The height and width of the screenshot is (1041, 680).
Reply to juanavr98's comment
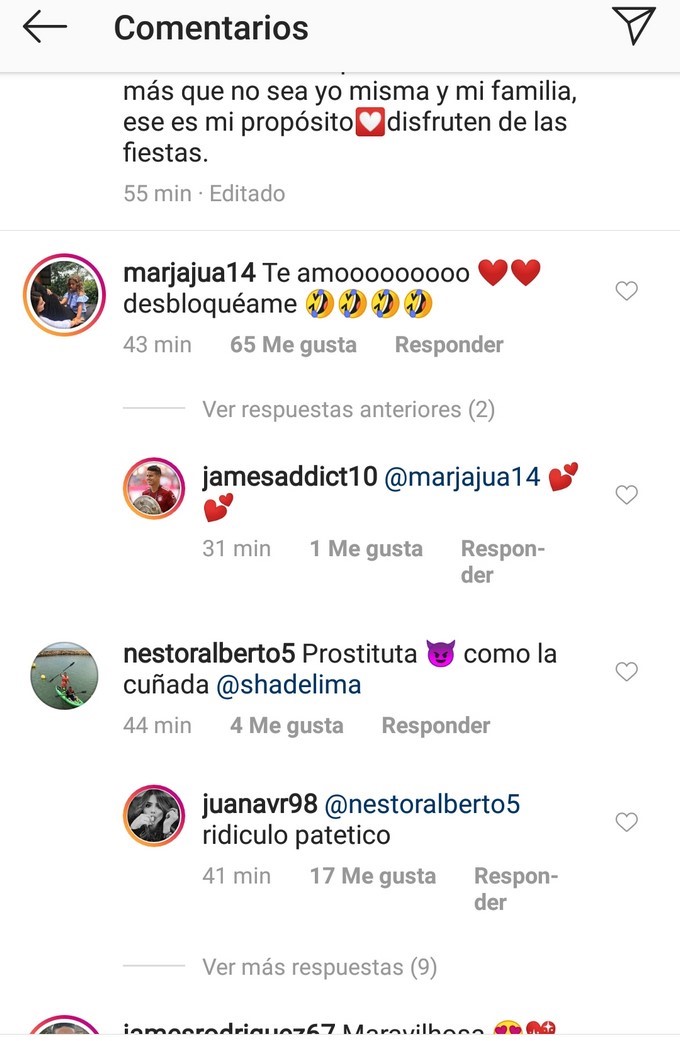(x=514, y=888)
